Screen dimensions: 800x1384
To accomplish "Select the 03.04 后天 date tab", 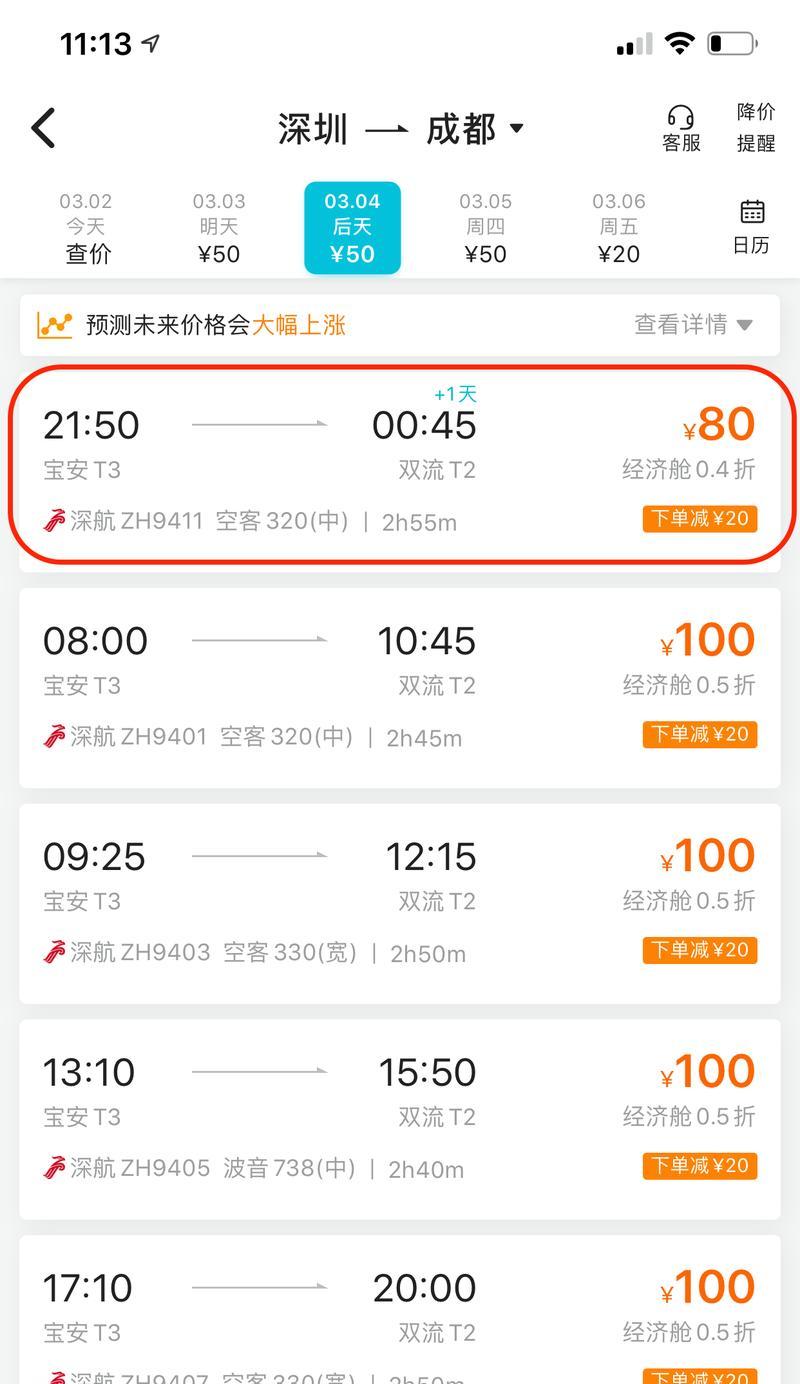I will 352,228.
